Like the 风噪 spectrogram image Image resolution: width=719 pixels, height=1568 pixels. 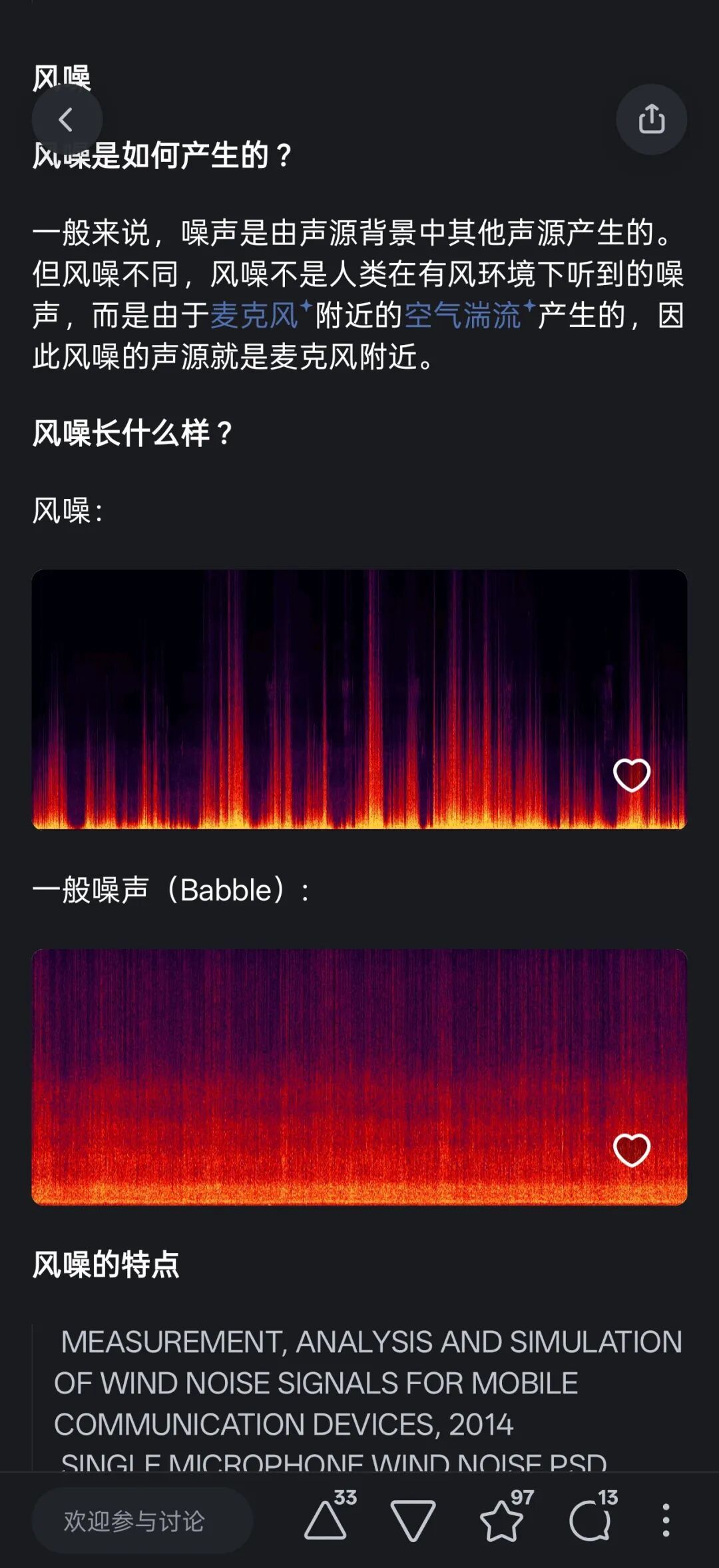tap(631, 775)
